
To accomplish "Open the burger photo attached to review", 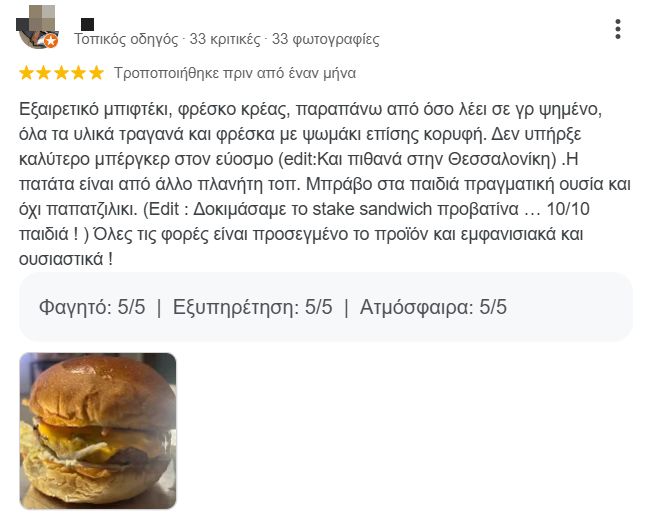I will pos(98,430).
